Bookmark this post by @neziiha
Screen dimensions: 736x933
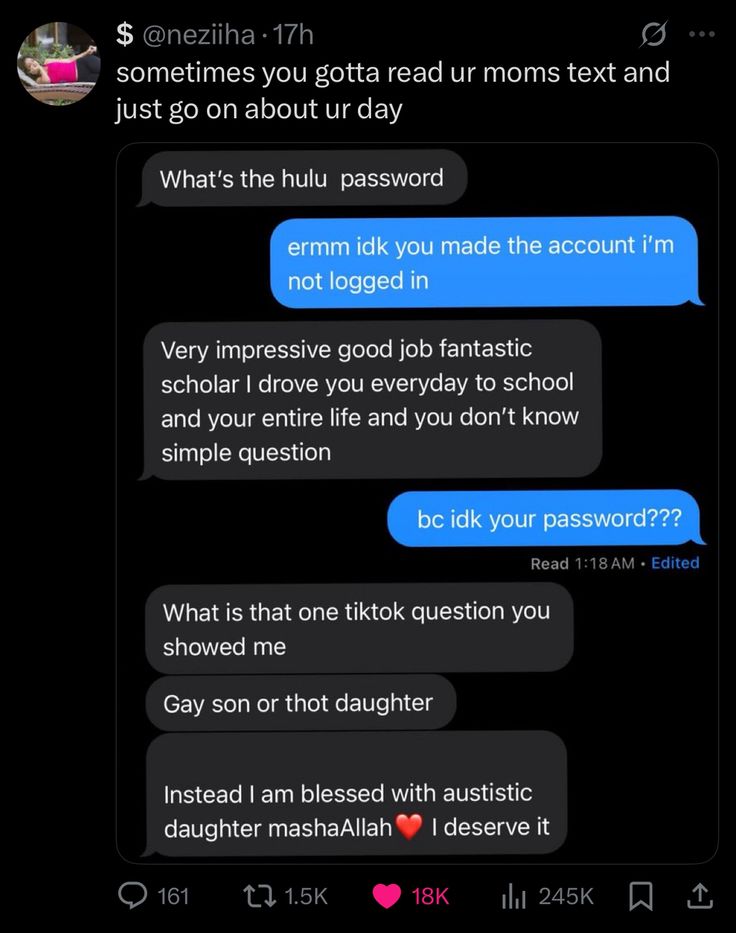(x=641, y=896)
